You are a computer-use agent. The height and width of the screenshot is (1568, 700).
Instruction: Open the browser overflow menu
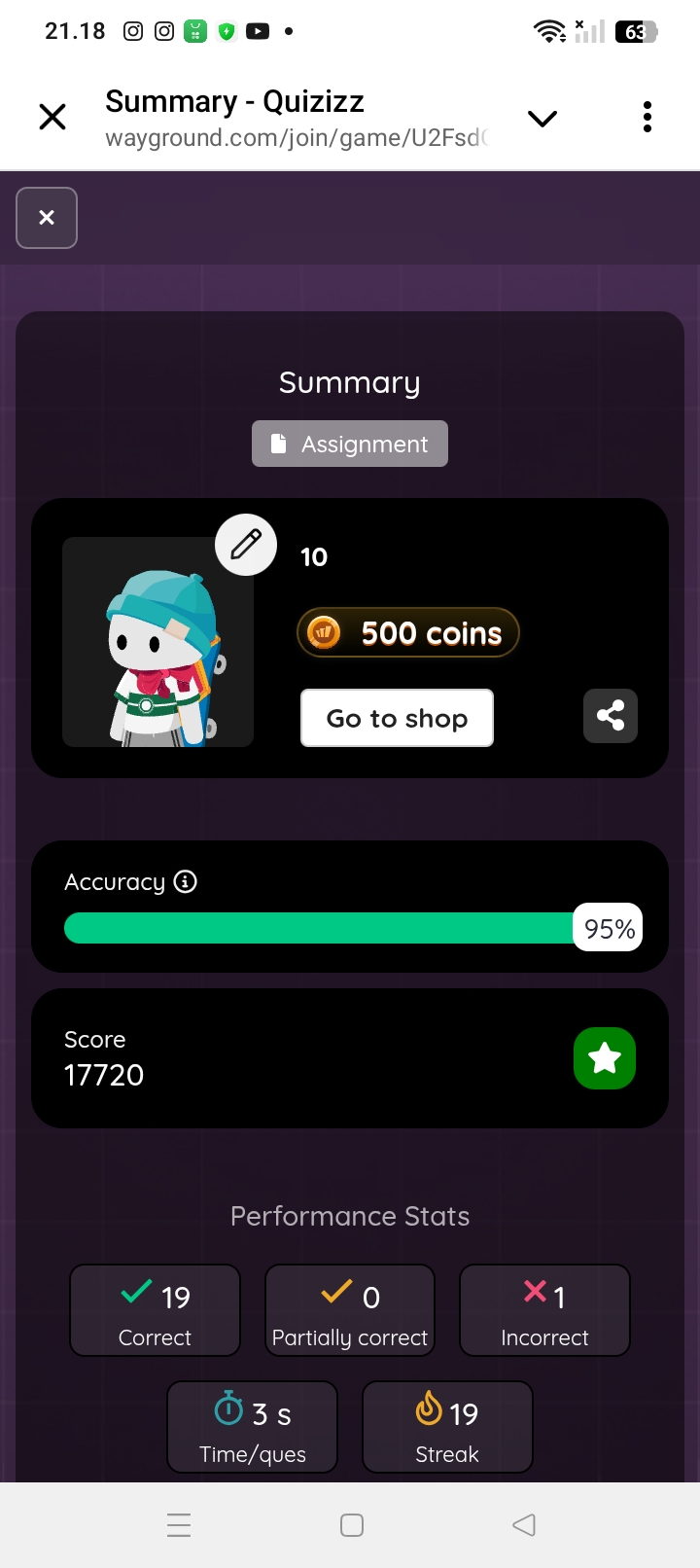(647, 118)
